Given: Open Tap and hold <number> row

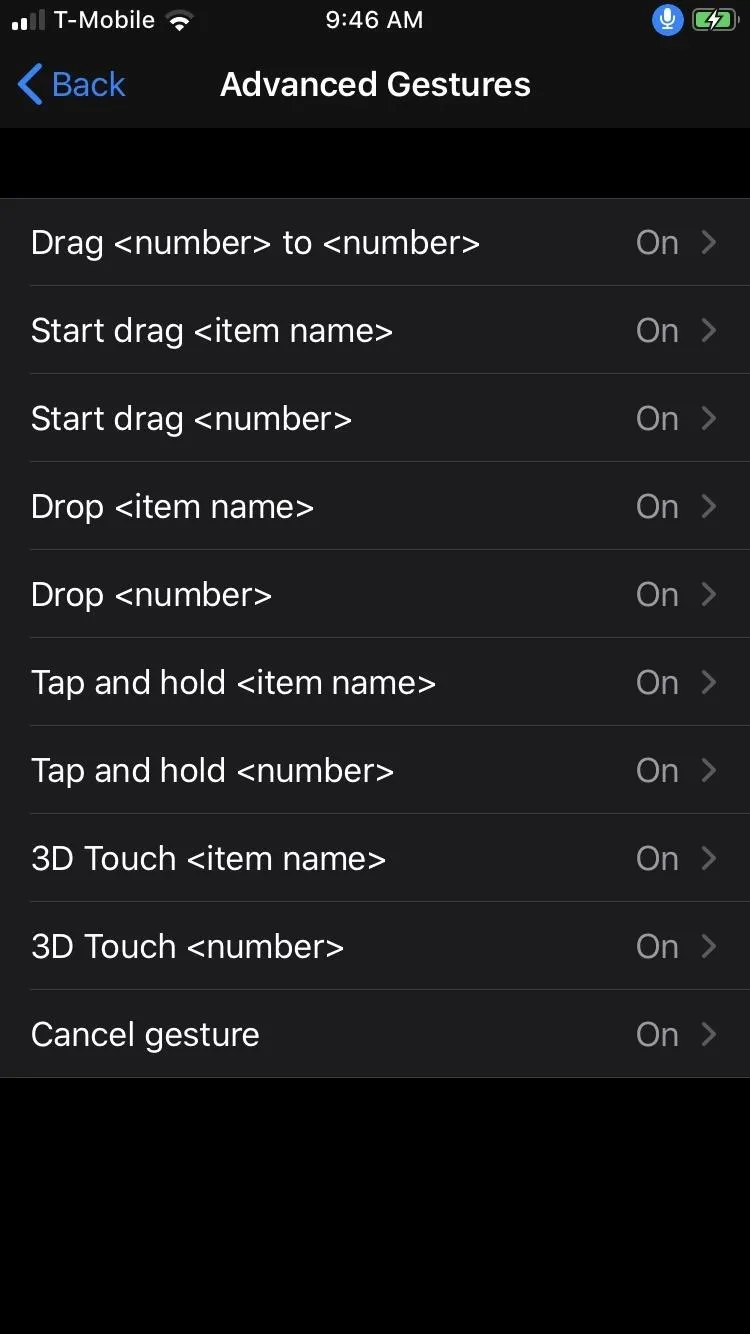Looking at the screenshot, I should click(375, 770).
